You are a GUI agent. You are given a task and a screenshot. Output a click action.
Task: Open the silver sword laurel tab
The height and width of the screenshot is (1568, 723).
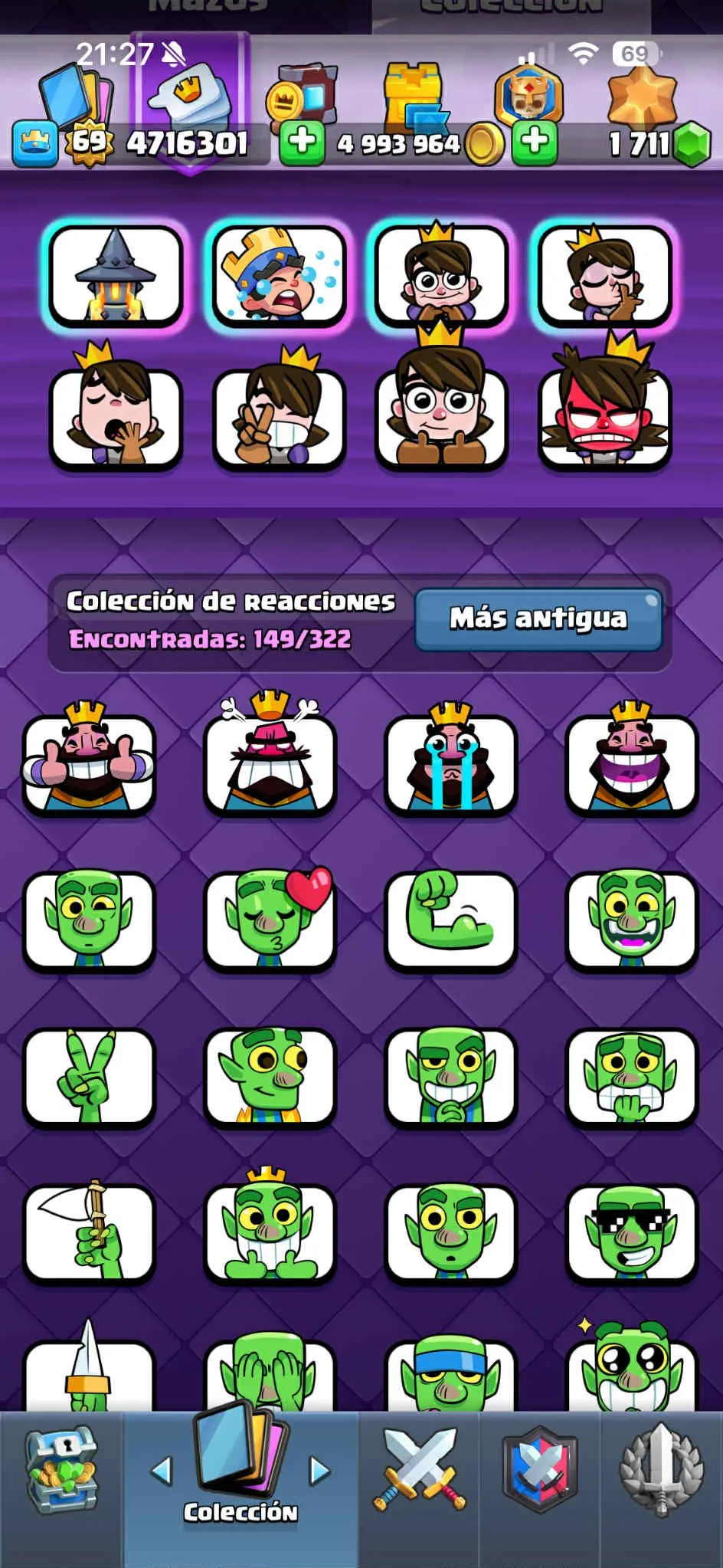pyautogui.click(x=661, y=1470)
